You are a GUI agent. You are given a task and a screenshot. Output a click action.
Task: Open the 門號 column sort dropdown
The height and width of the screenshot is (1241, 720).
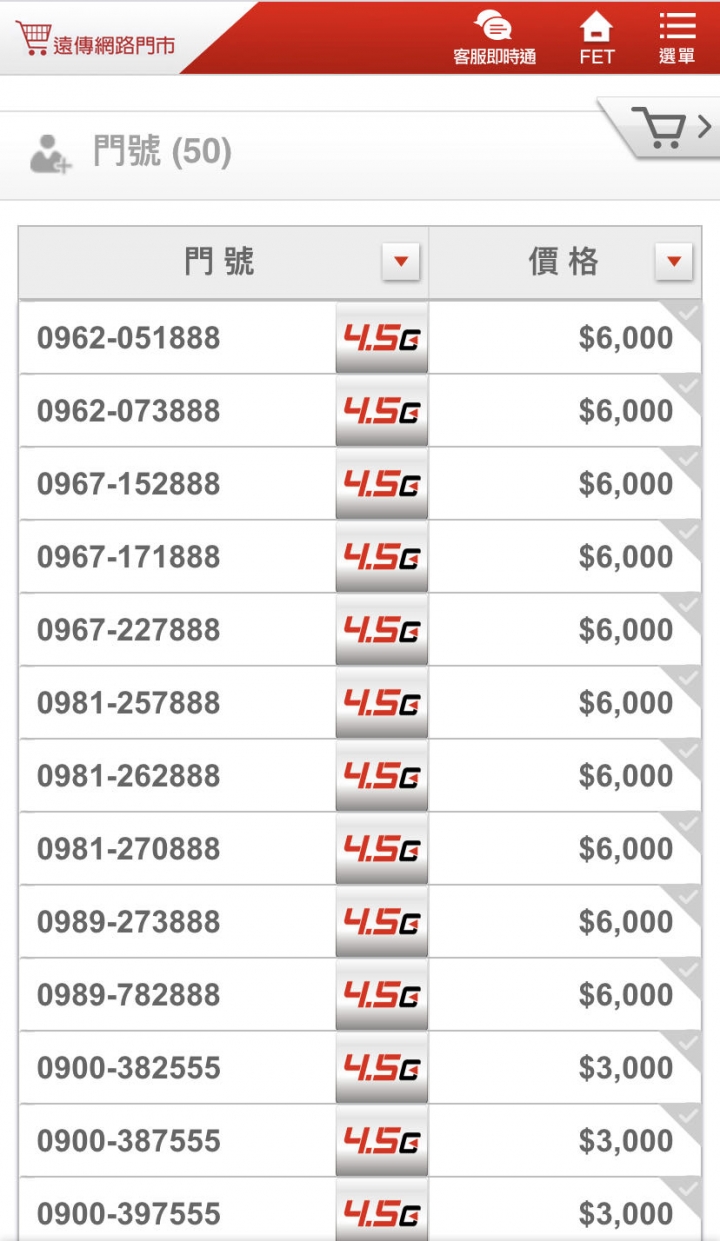[x=401, y=262]
